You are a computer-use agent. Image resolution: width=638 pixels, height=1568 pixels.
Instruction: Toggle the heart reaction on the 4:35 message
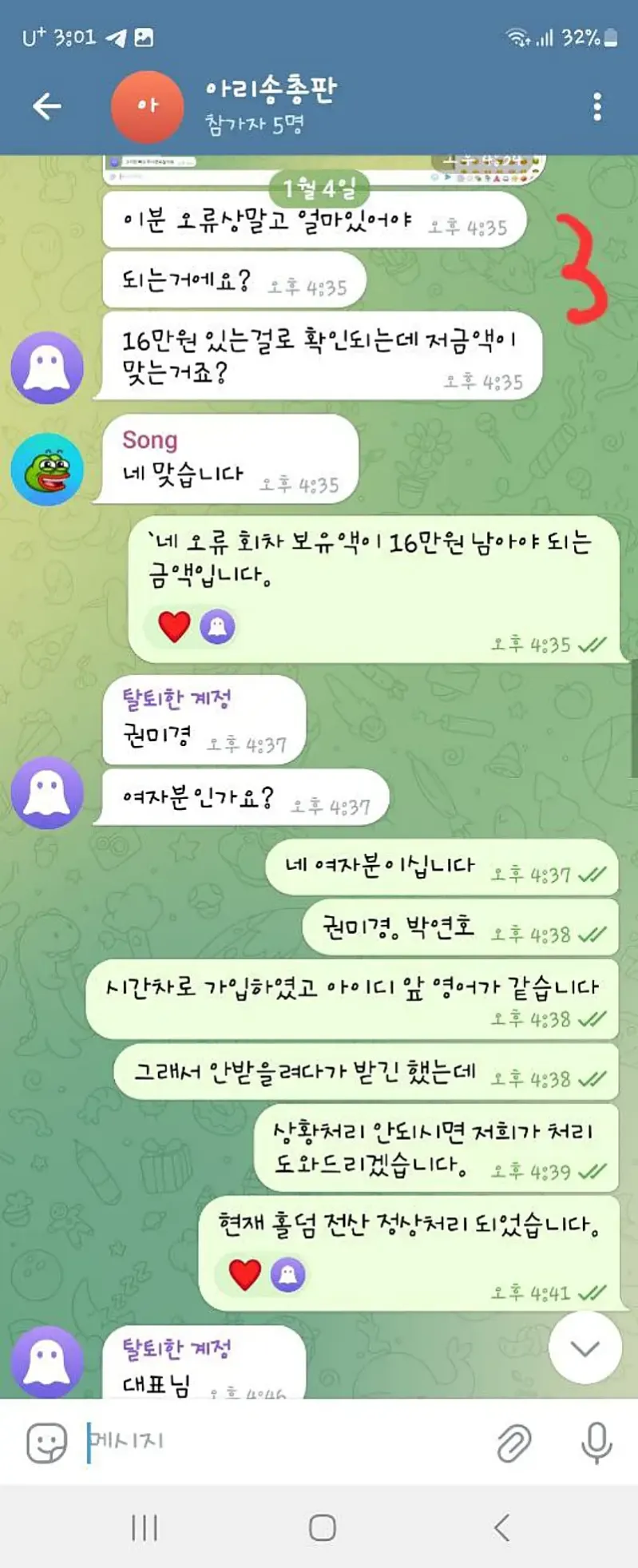[x=173, y=628]
